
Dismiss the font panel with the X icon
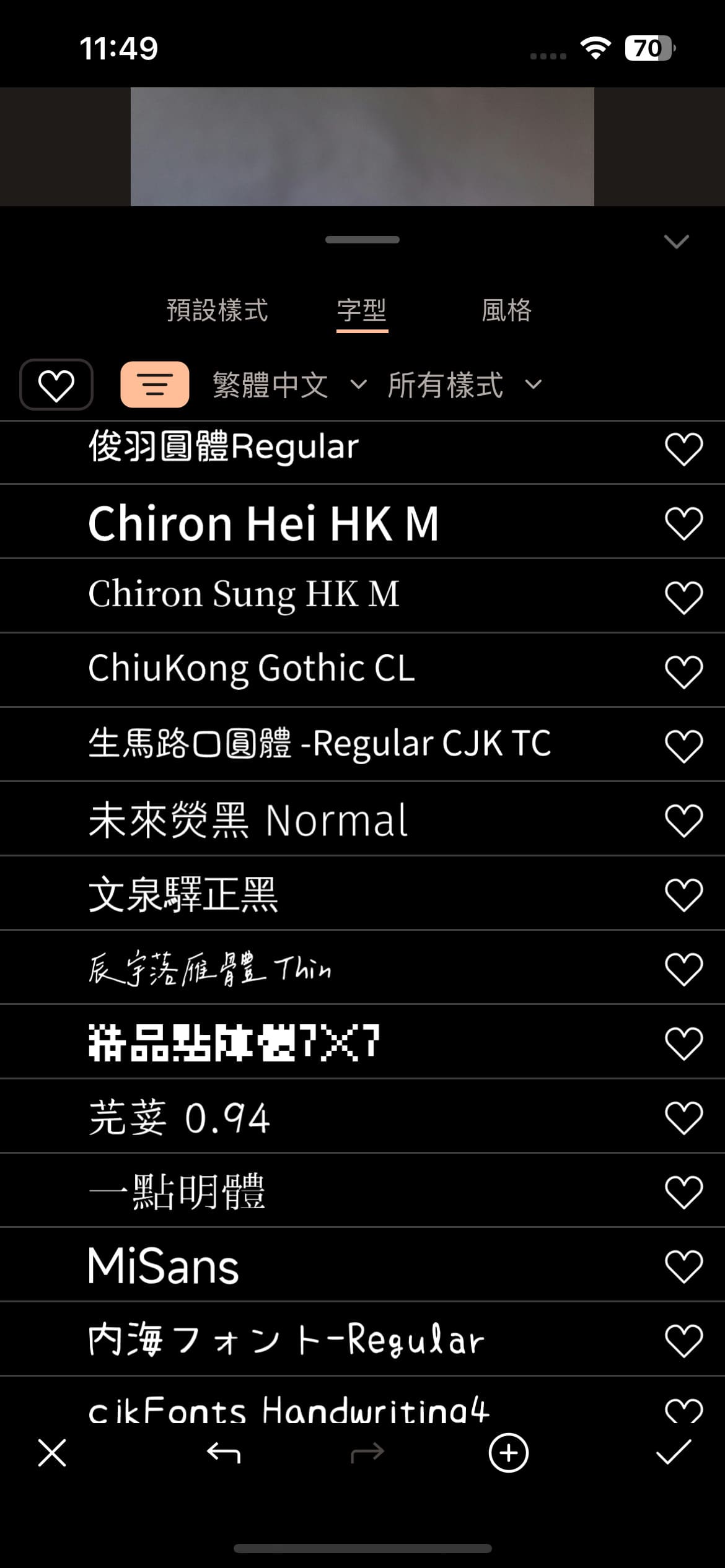(51, 1453)
